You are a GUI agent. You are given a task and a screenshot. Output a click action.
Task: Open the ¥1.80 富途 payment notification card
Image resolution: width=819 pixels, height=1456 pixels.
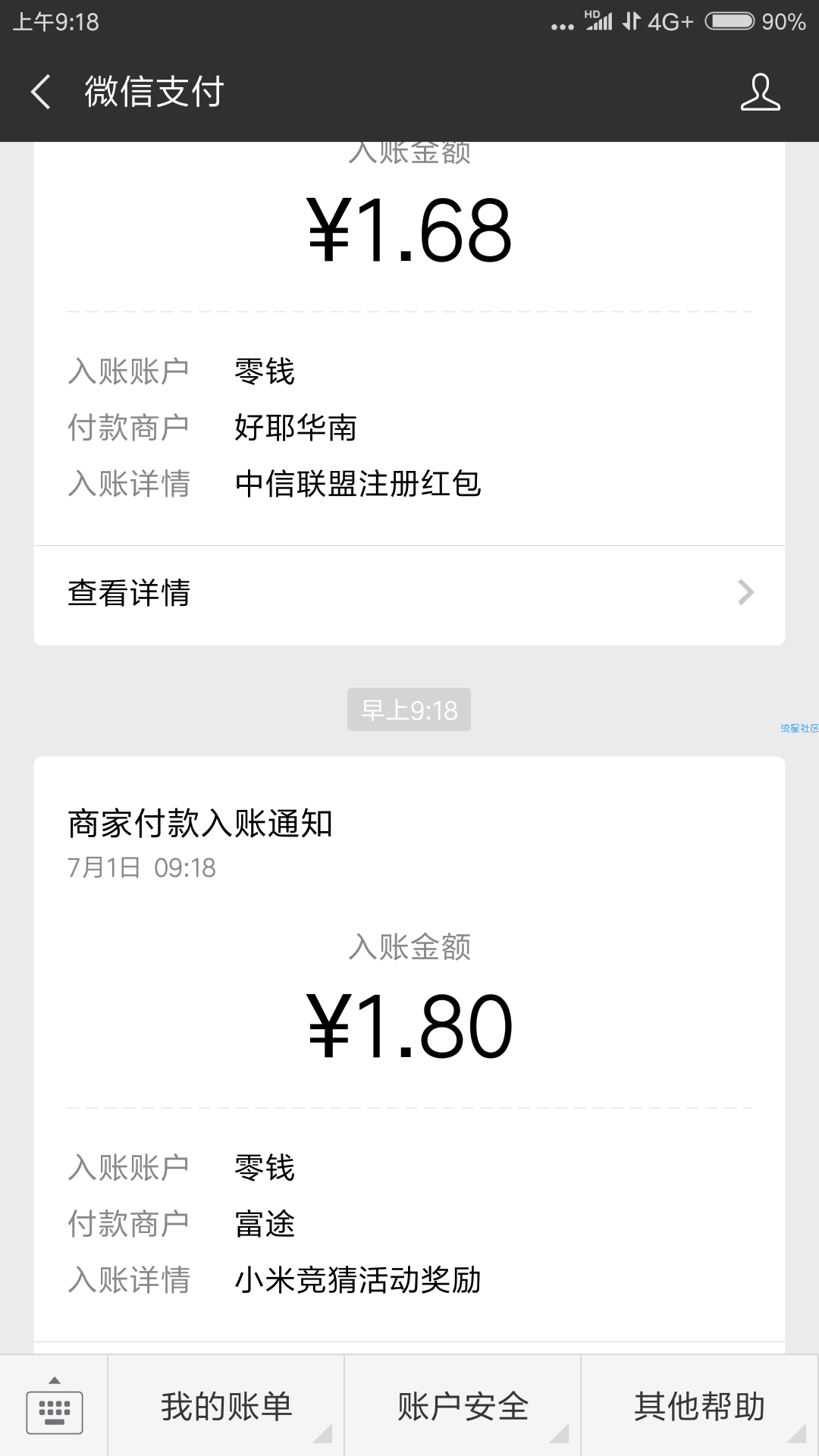(x=409, y=1055)
